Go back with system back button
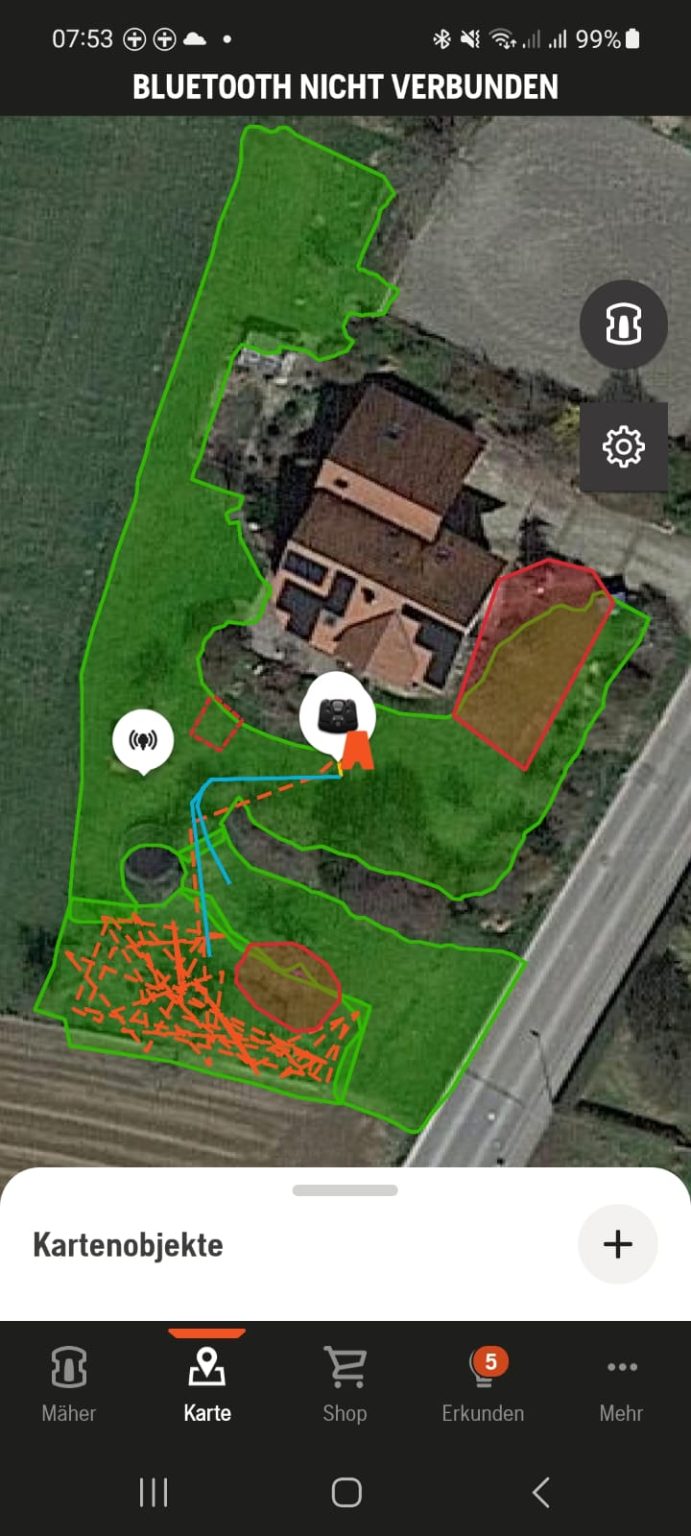This screenshot has height=1536, width=691. (540, 1493)
